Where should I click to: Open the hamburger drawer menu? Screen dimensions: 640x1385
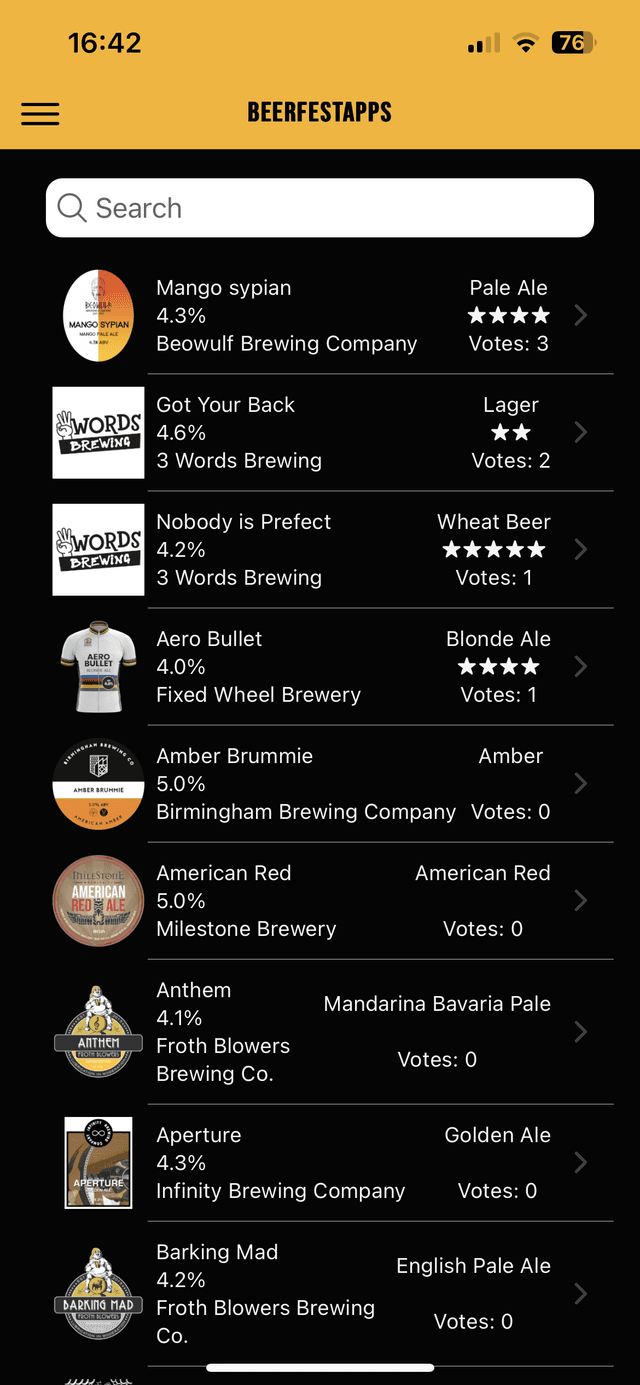click(40, 113)
